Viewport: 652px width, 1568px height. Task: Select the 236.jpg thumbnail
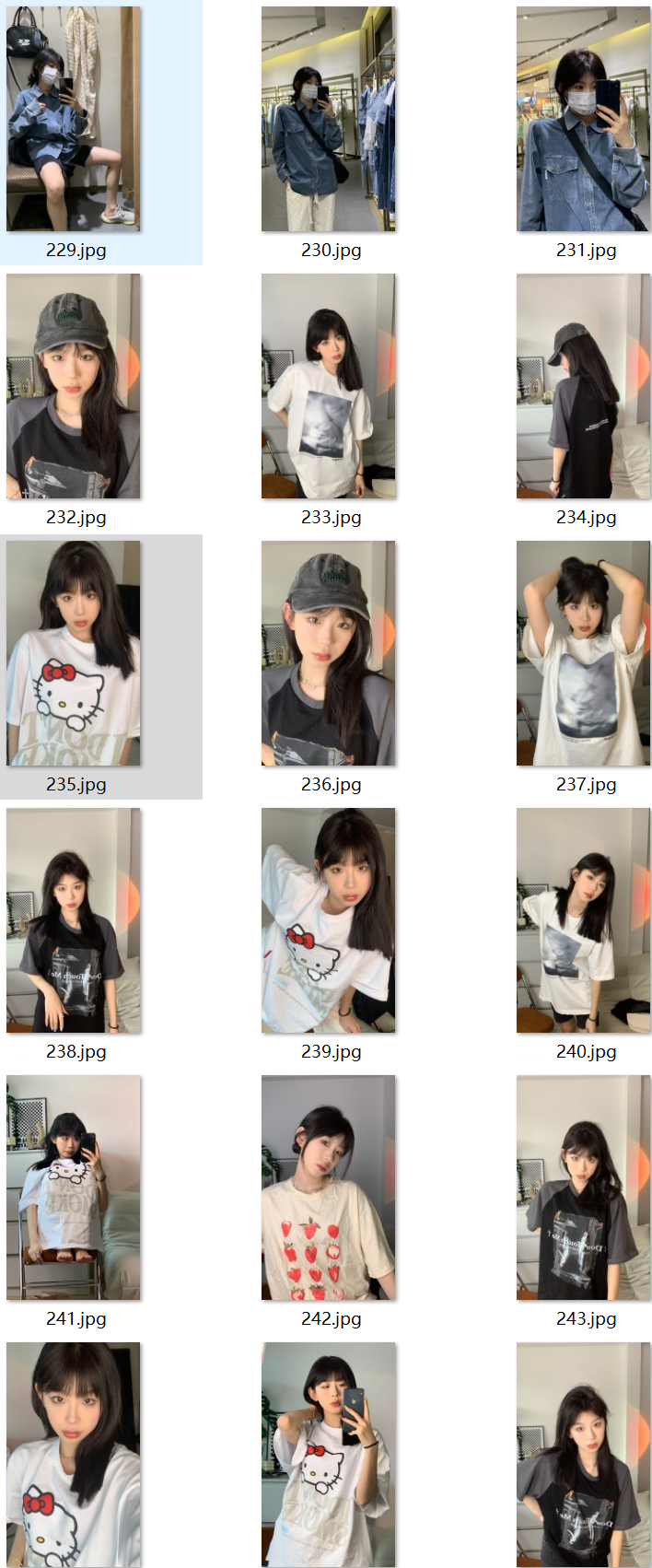[x=329, y=654]
